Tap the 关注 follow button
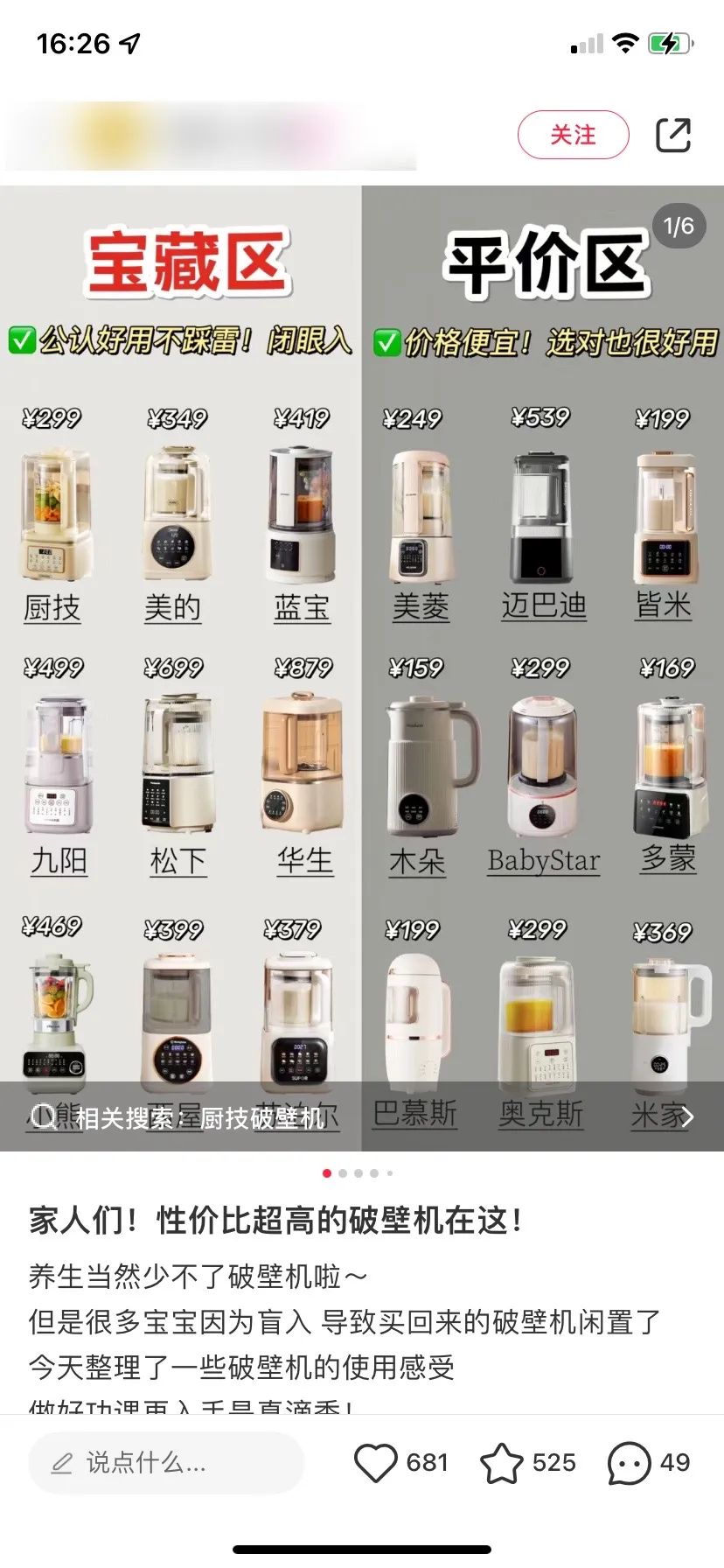The width and height of the screenshot is (724, 1568). click(x=573, y=135)
